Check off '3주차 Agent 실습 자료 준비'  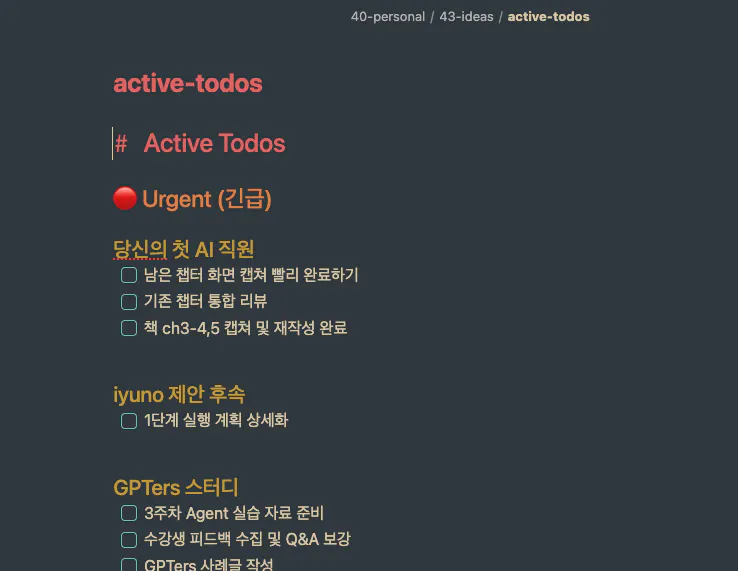[128, 514]
